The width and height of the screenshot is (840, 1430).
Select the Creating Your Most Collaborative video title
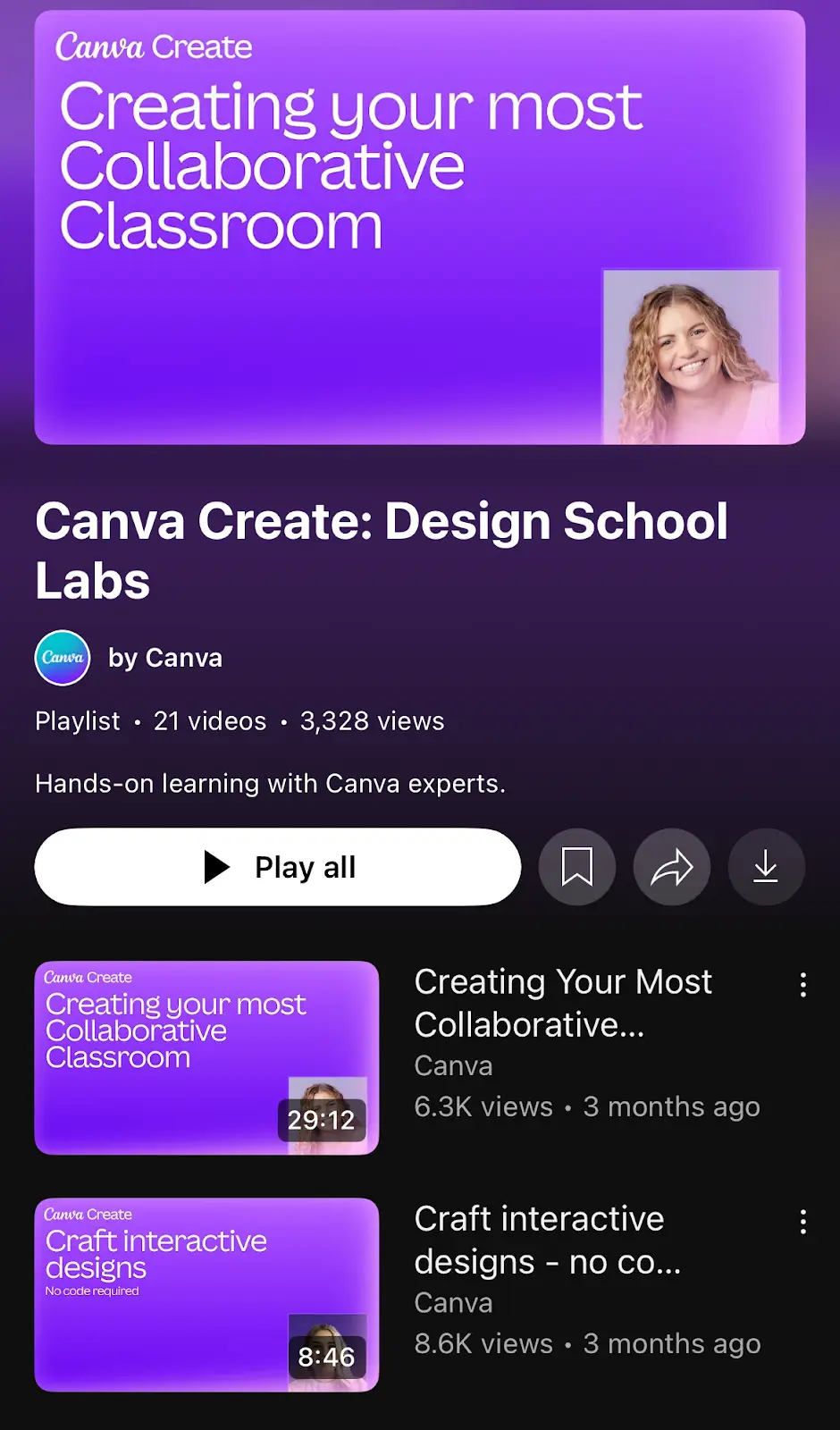pyautogui.click(x=562, y=1003)
